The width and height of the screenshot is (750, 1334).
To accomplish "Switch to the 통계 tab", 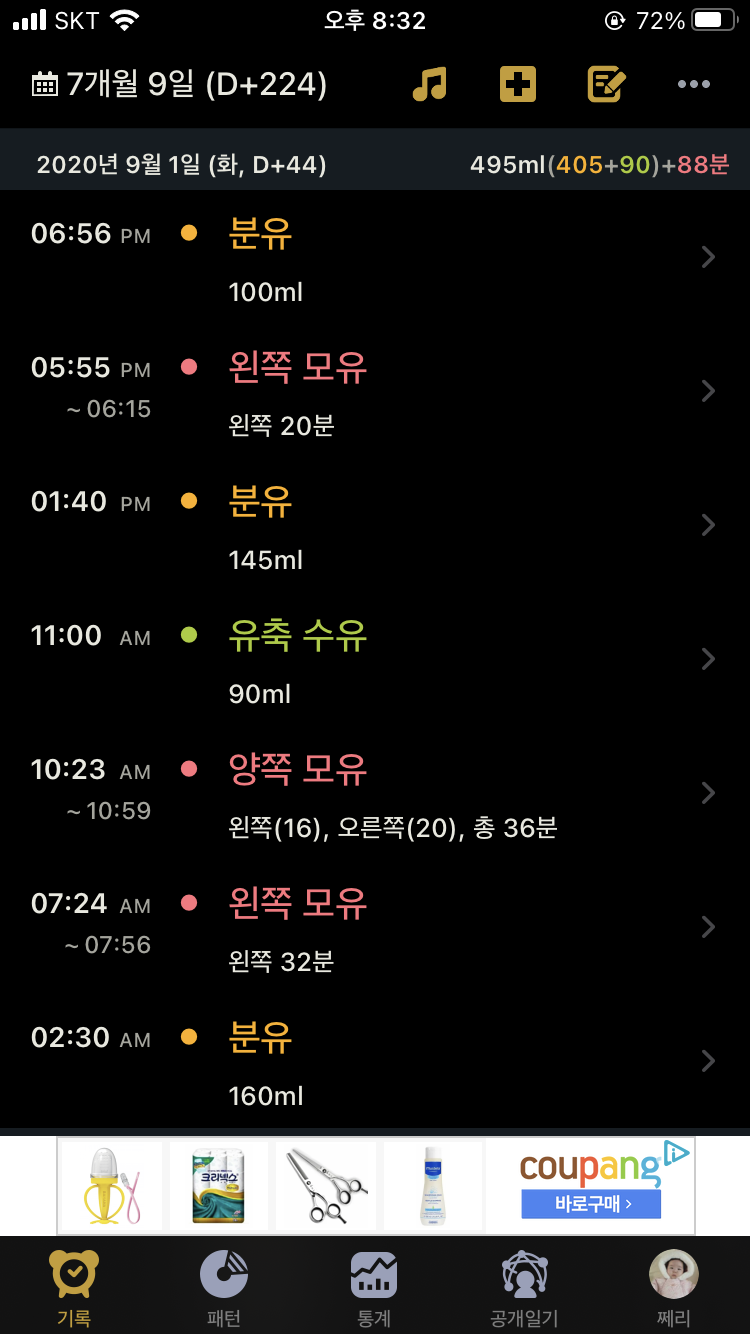I will (374, 1288).
